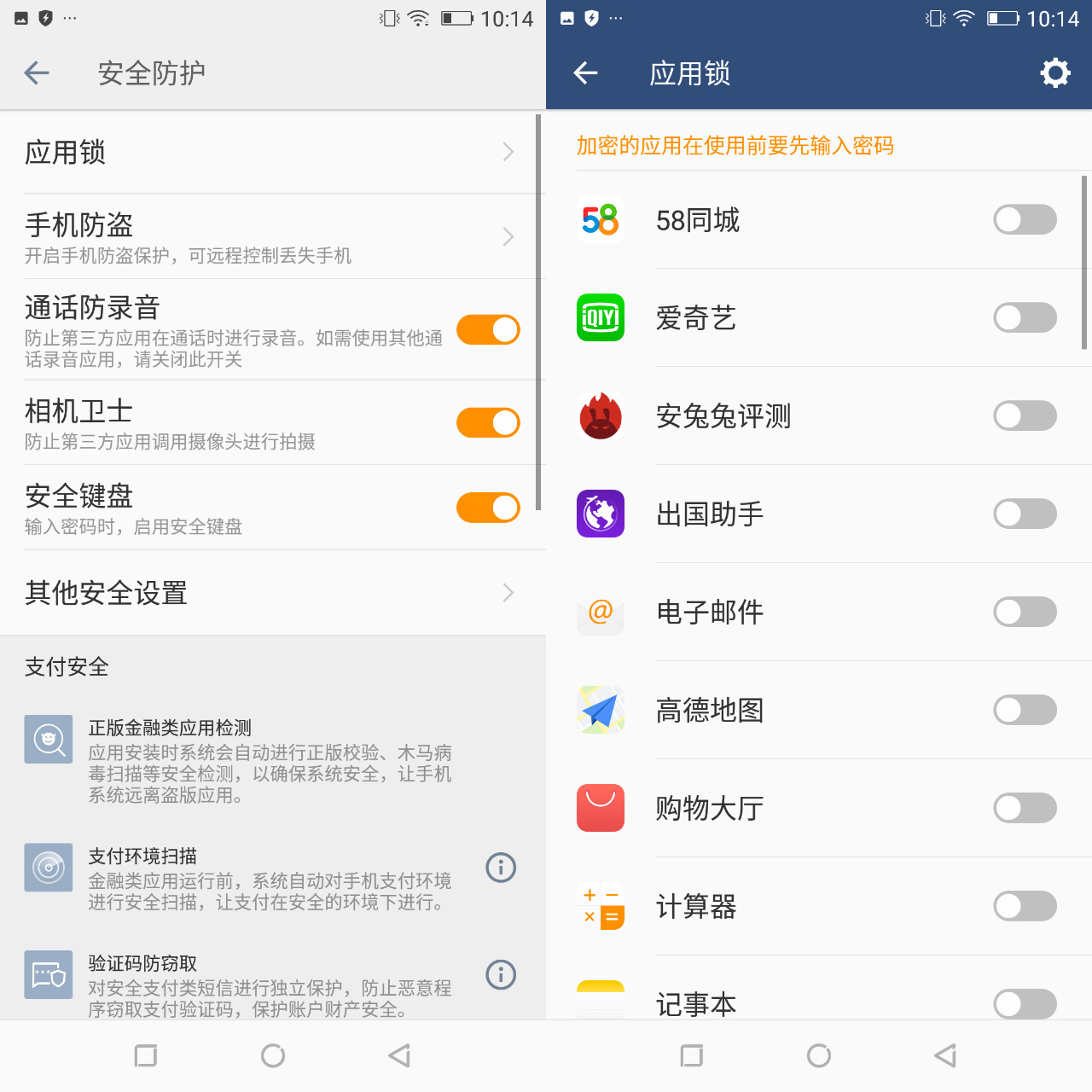This screenshot has height=1092, width=1092.
Task: Toggle lock for 安兔兔评测
Action: point(1025,416)
